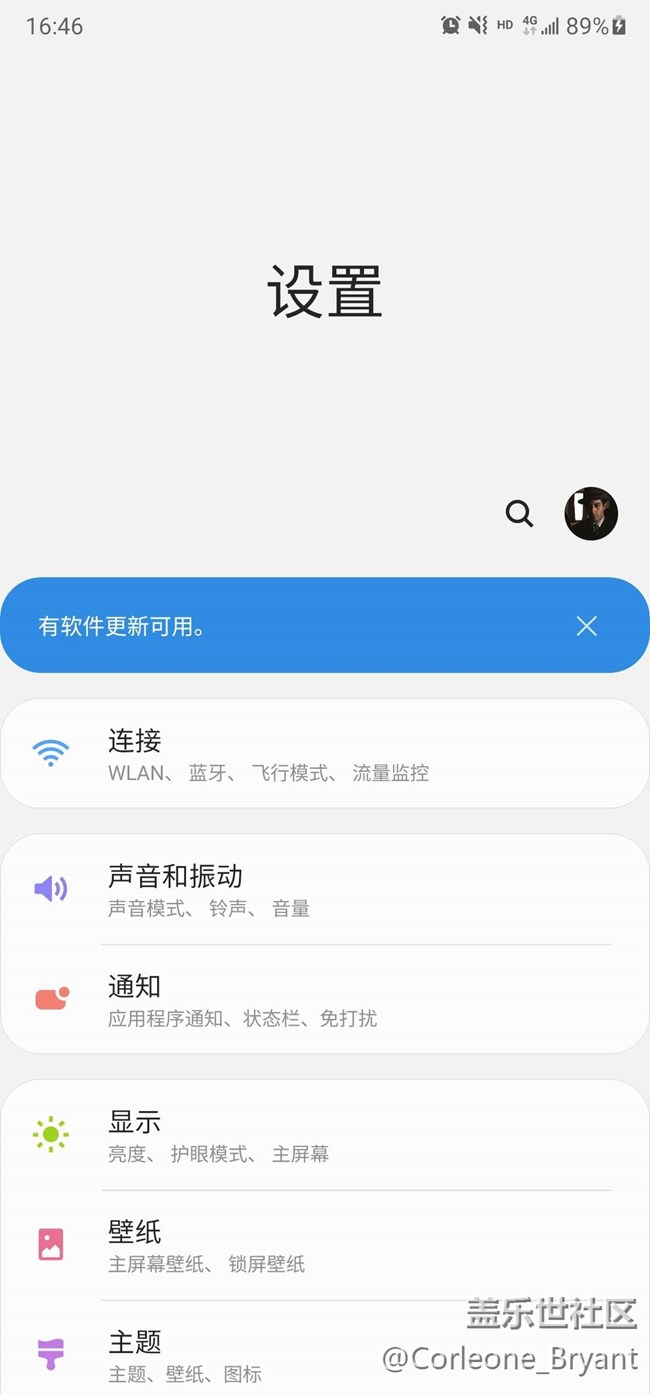Dismiss the software update banner
The height and width of the screenshot is (1394, 650).
point(586,626)
